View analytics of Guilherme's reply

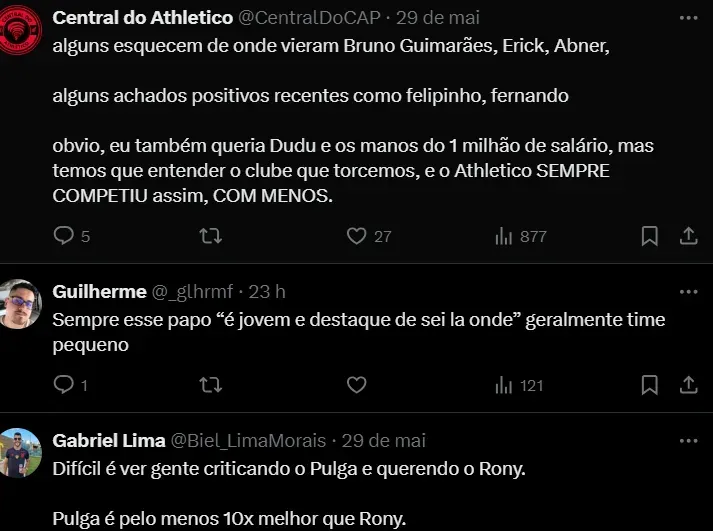[x=503, y=385]
